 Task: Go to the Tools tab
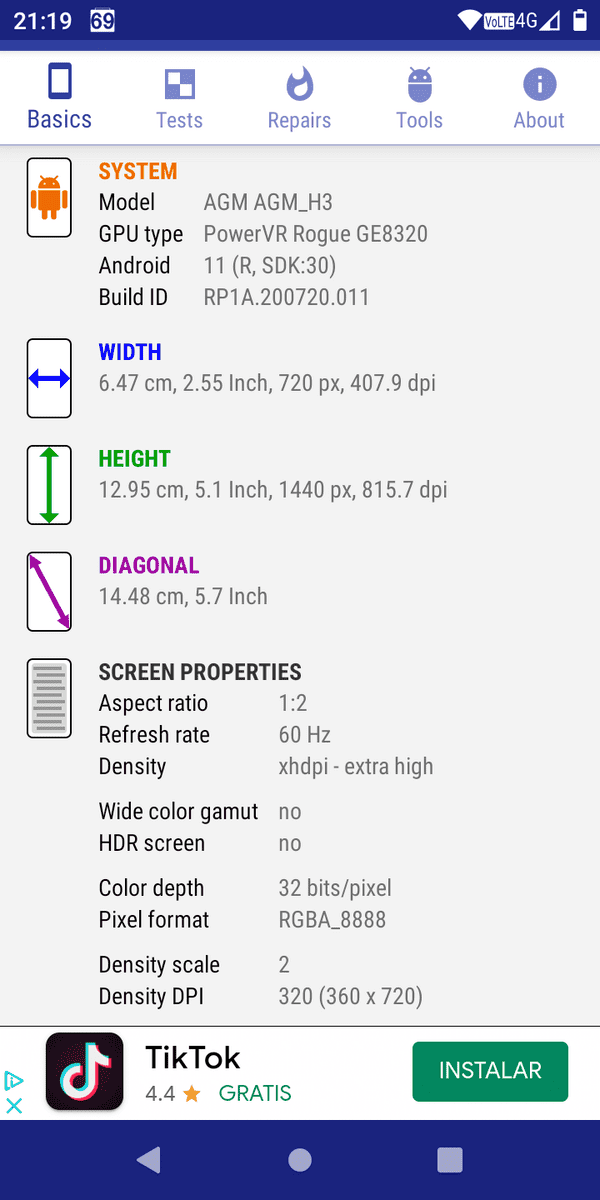point(419,98)
